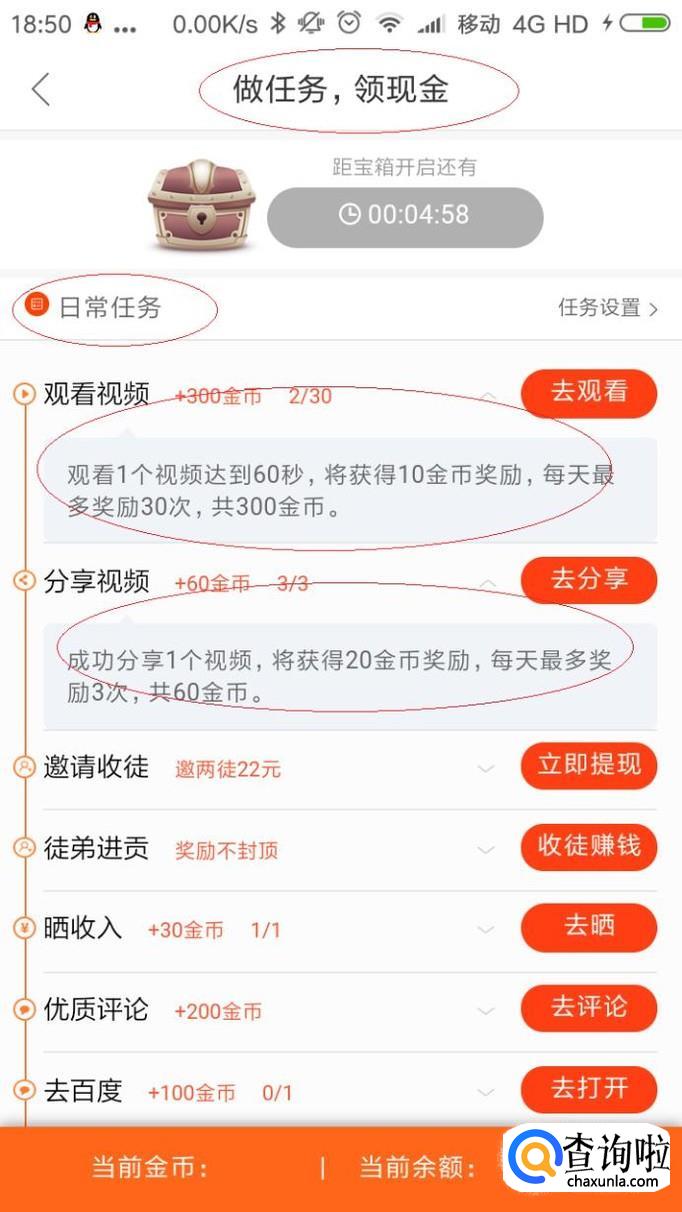
Task: Tap the 去观看 button
Action: pyautogui.click(x=588, y=393)
